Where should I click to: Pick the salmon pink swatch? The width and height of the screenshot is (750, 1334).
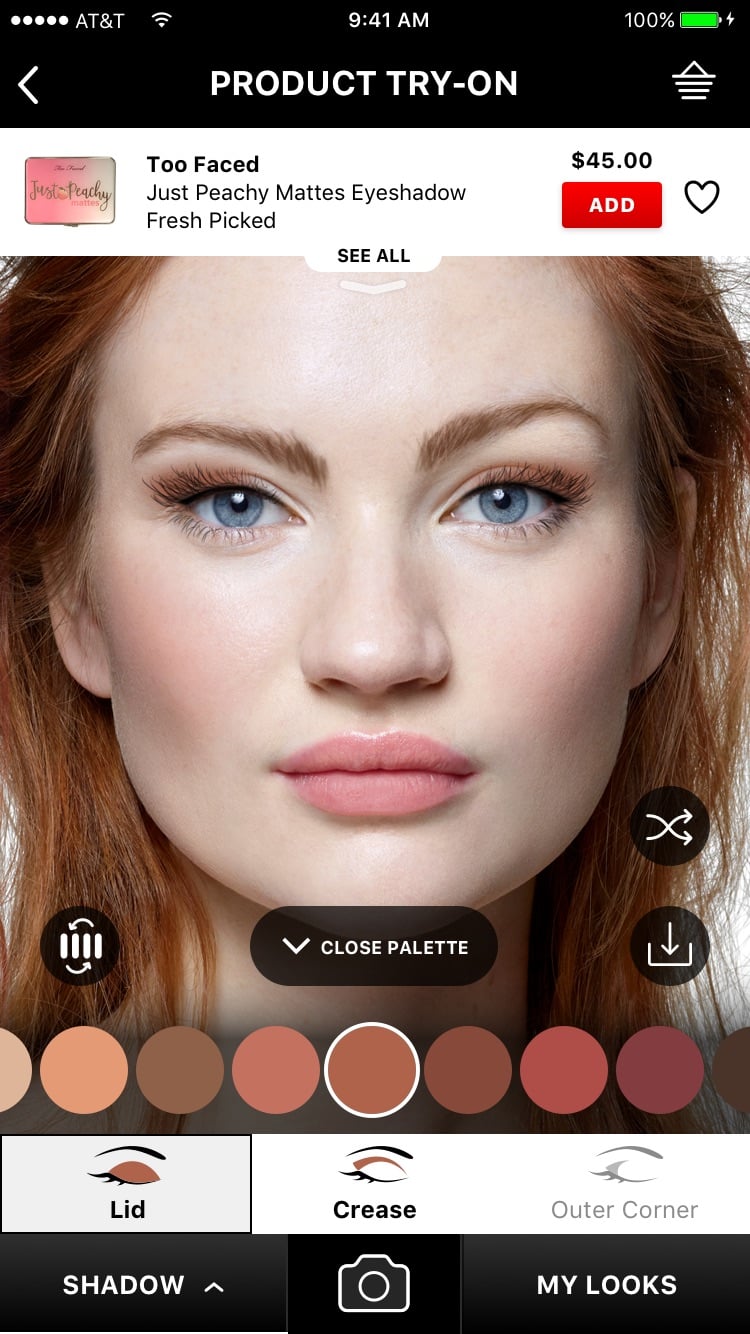point(276,1070)
